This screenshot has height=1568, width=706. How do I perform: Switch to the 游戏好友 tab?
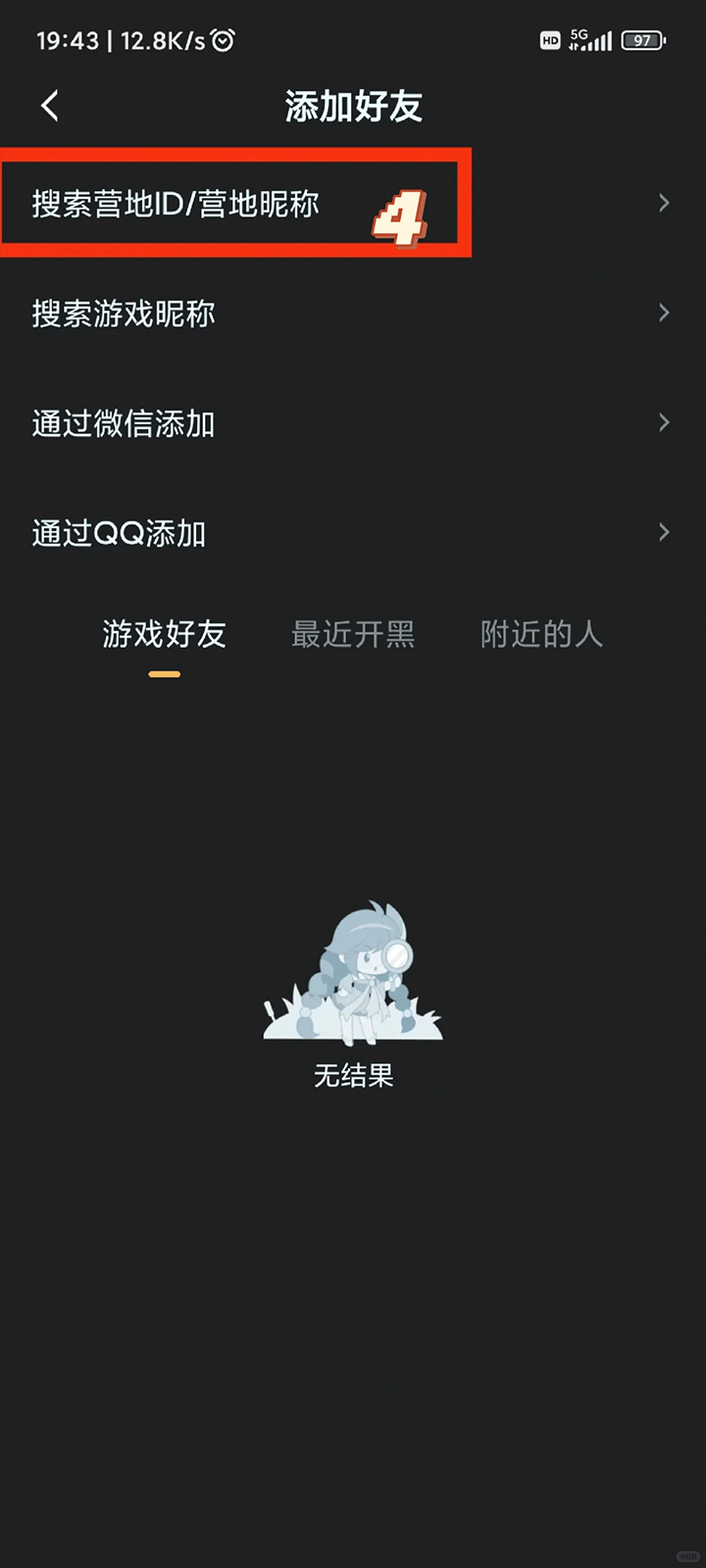(164, 635)
